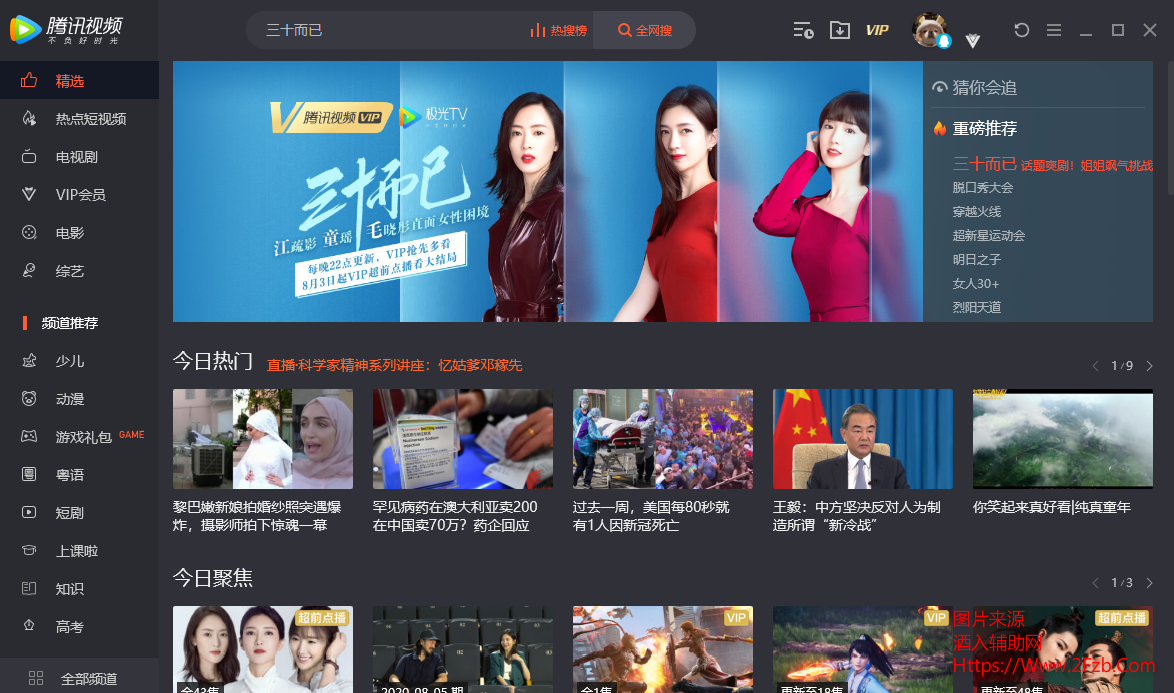Viewport: 1174px width, 693px height.
Task: Open the 热搜榜 hot search ranking
Action: point(558,31)
